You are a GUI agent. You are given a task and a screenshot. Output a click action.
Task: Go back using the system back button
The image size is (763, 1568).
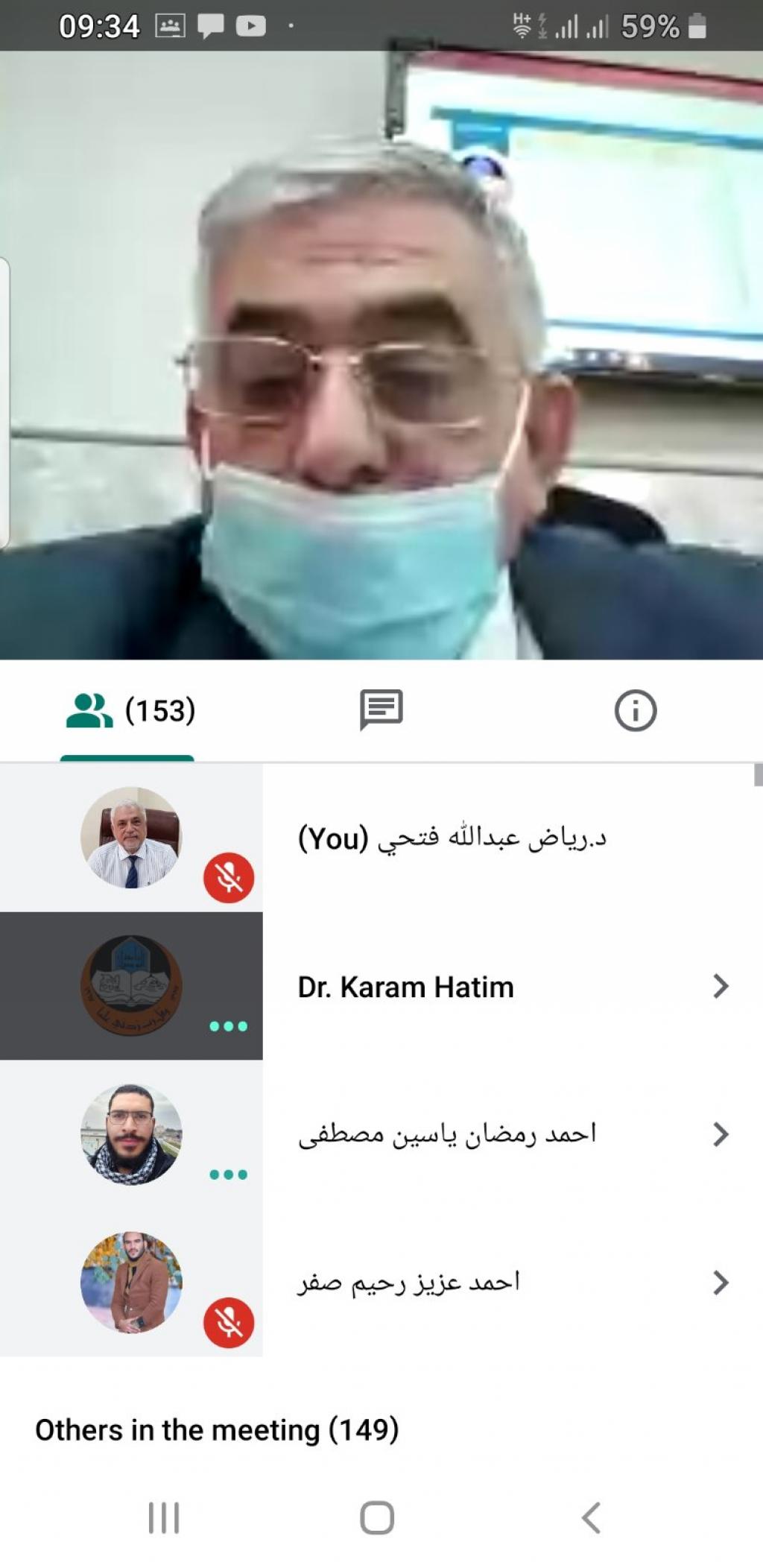[x=591, y=1517]
